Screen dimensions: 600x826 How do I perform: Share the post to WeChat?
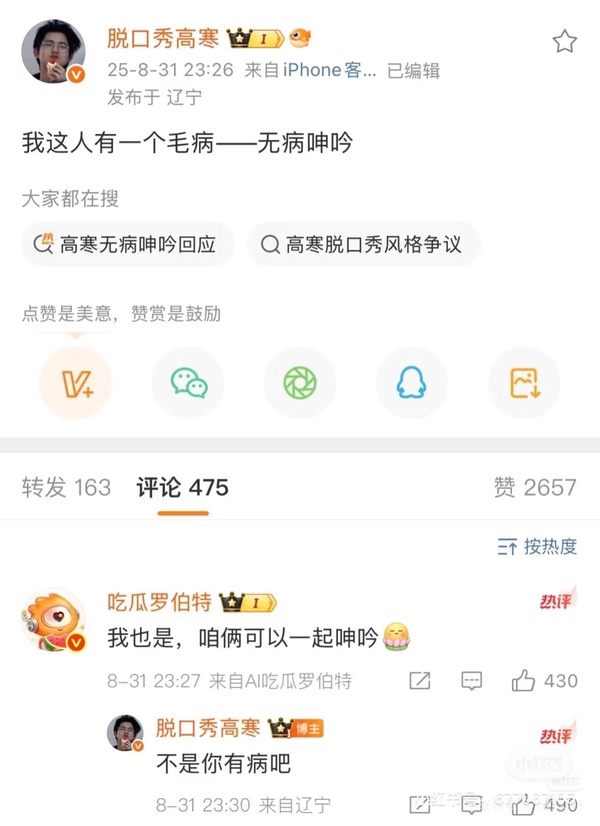[x=188, y=382]
